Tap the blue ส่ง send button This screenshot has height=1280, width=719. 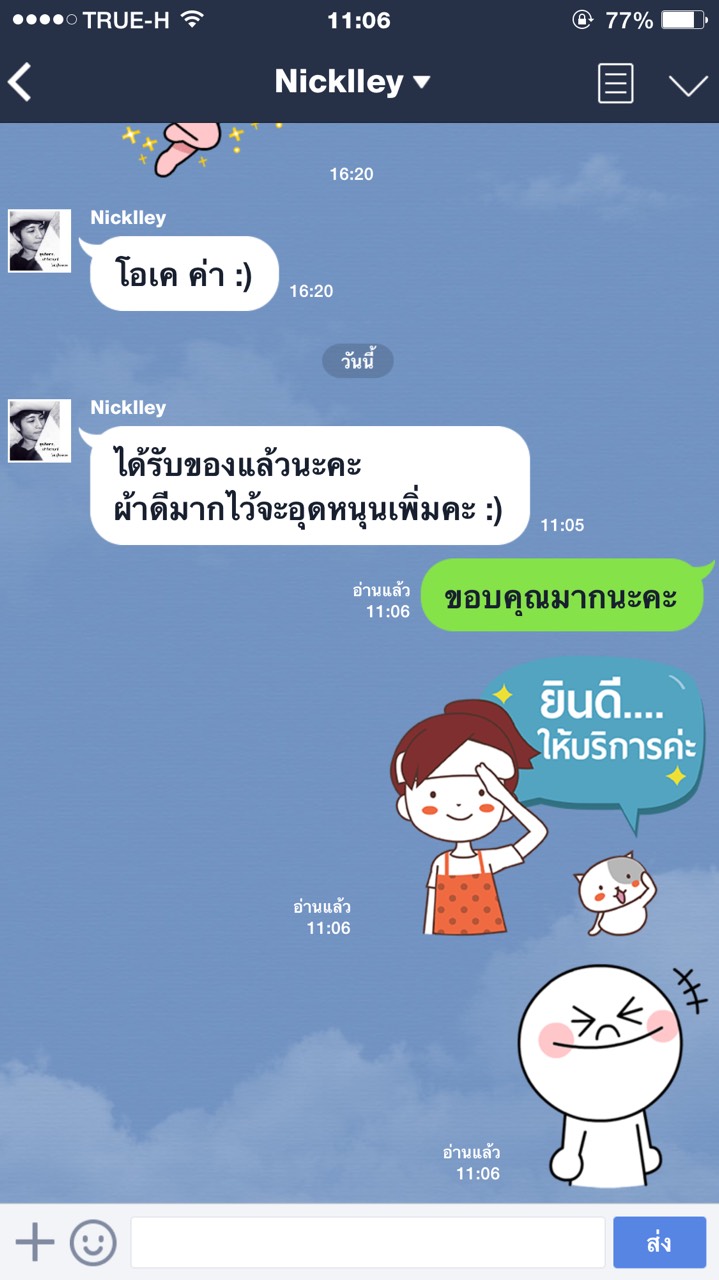(x=659, y=1243)
